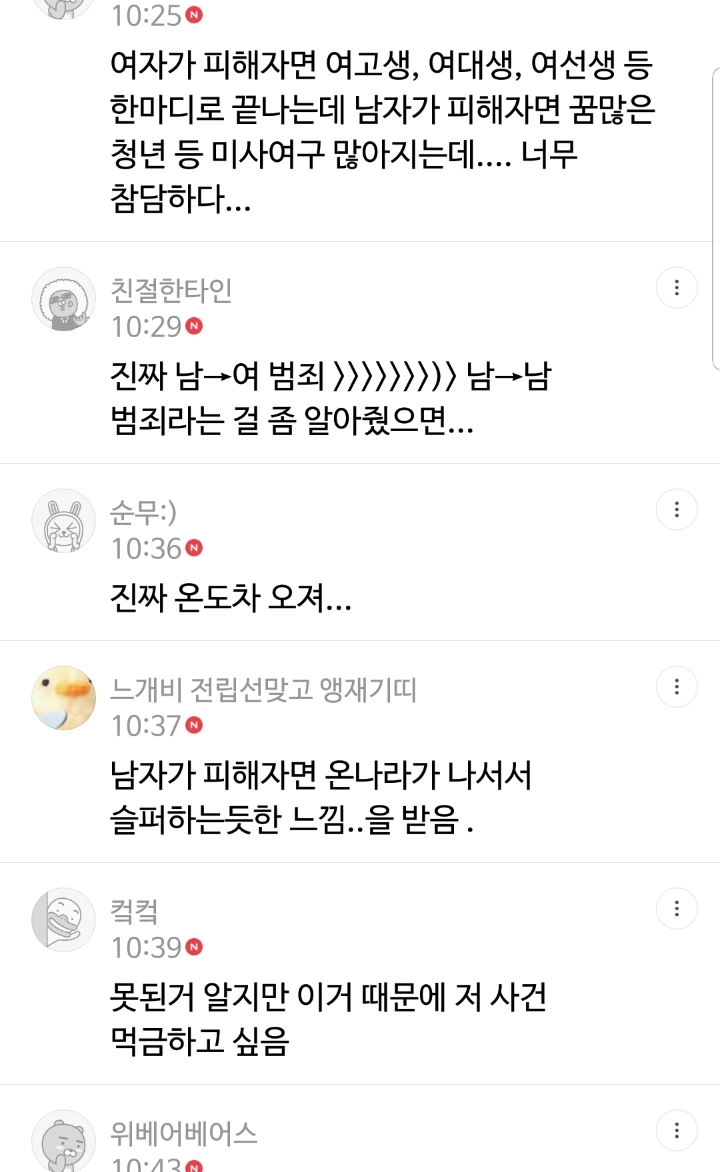View 친절한타인's profile picture

63,297
